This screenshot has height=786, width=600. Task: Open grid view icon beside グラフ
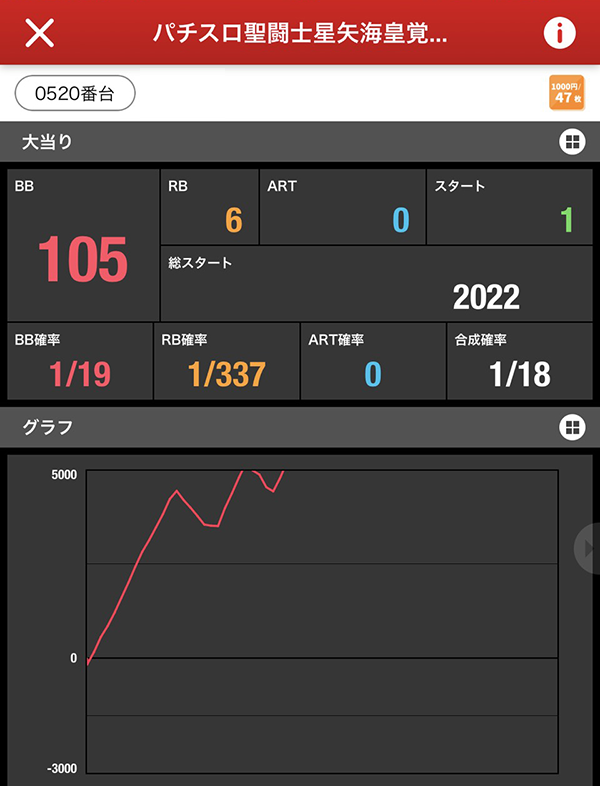pos(571,428)
